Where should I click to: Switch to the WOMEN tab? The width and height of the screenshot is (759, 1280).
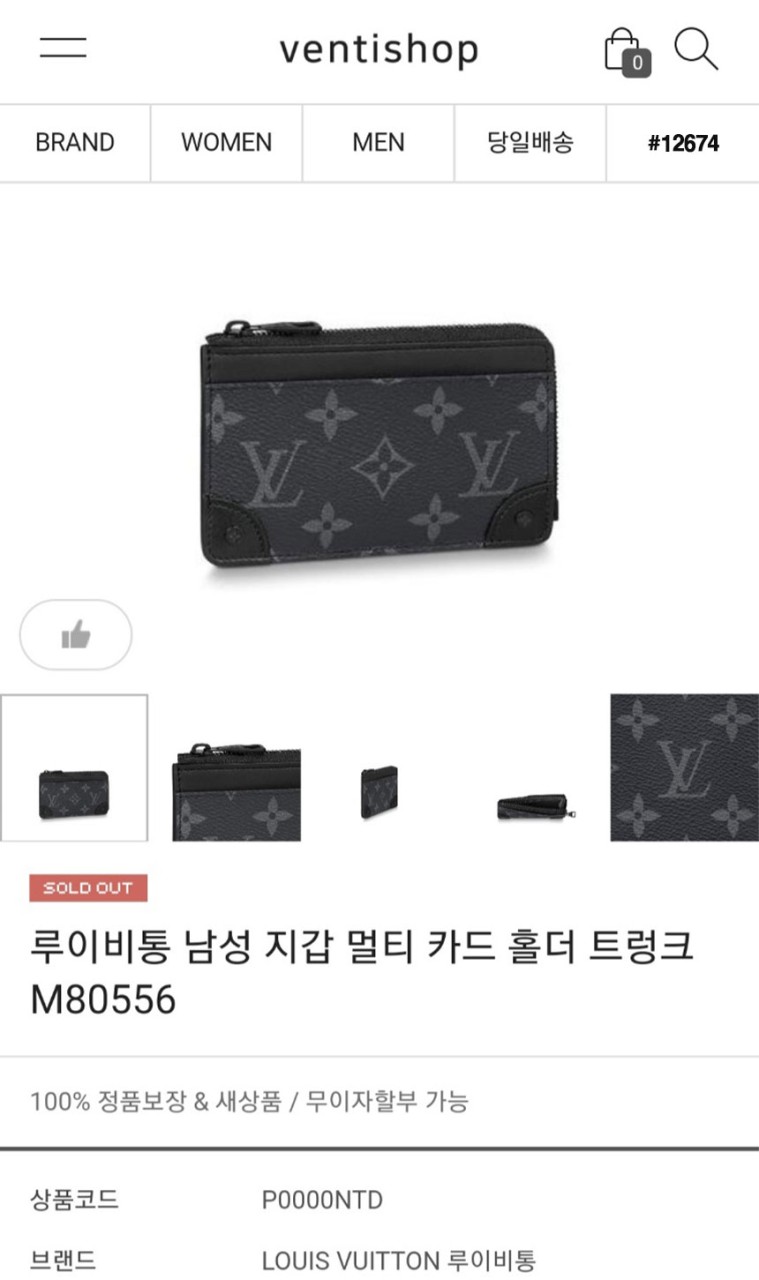click(226, 143)
